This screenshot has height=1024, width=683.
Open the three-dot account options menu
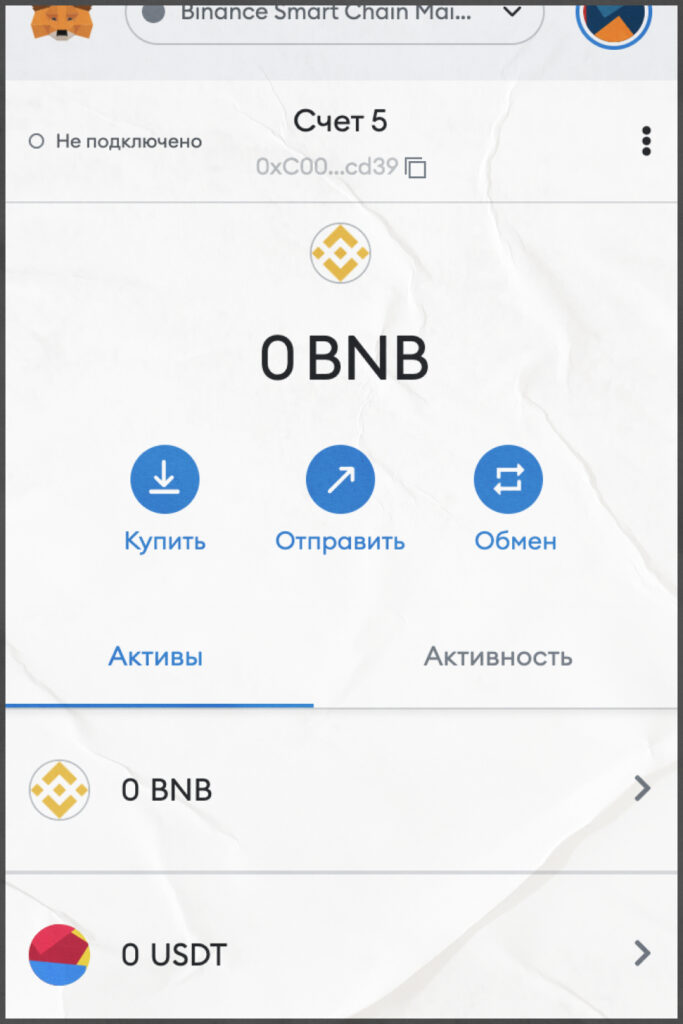click(x=646, y=142)
